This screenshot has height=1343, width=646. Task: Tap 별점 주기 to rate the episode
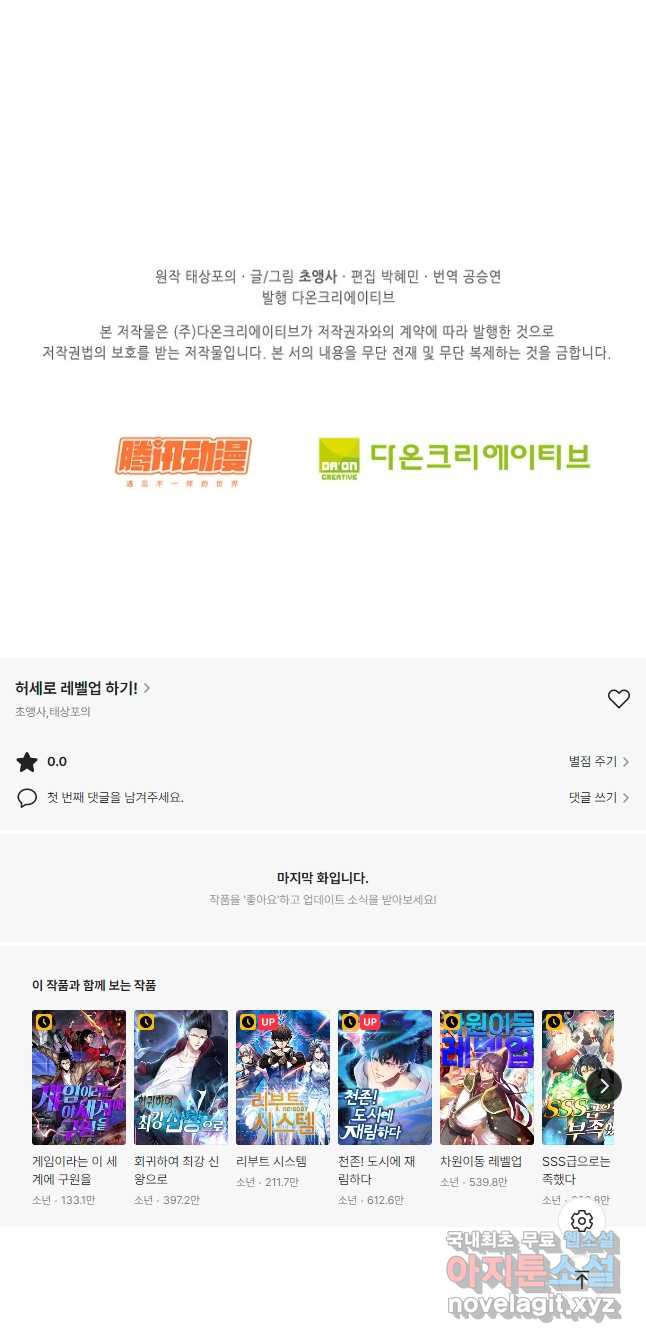click(x=598, y=762)
